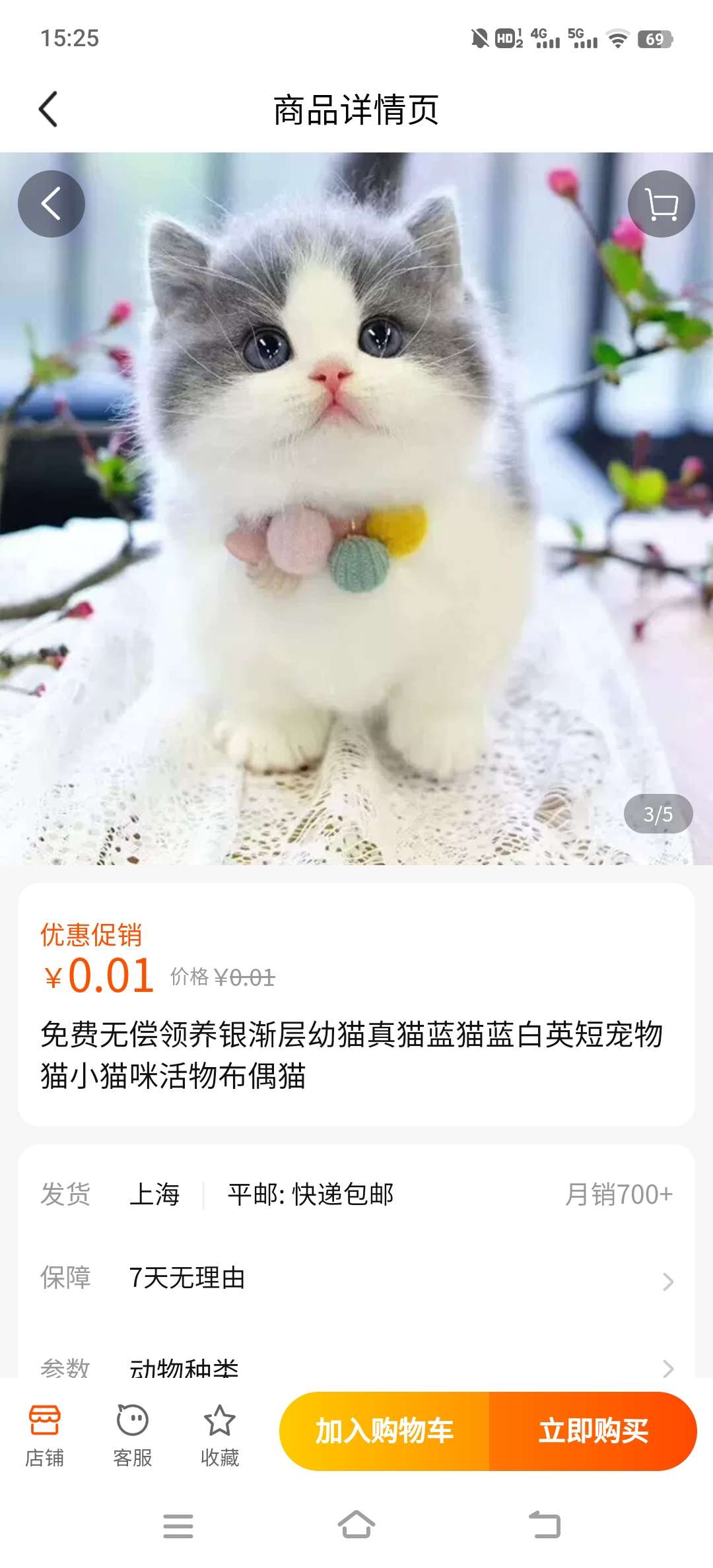The height and width of the screenshot is (1568, 713).
Task: Go to the system home screen
Action: 356,1525
